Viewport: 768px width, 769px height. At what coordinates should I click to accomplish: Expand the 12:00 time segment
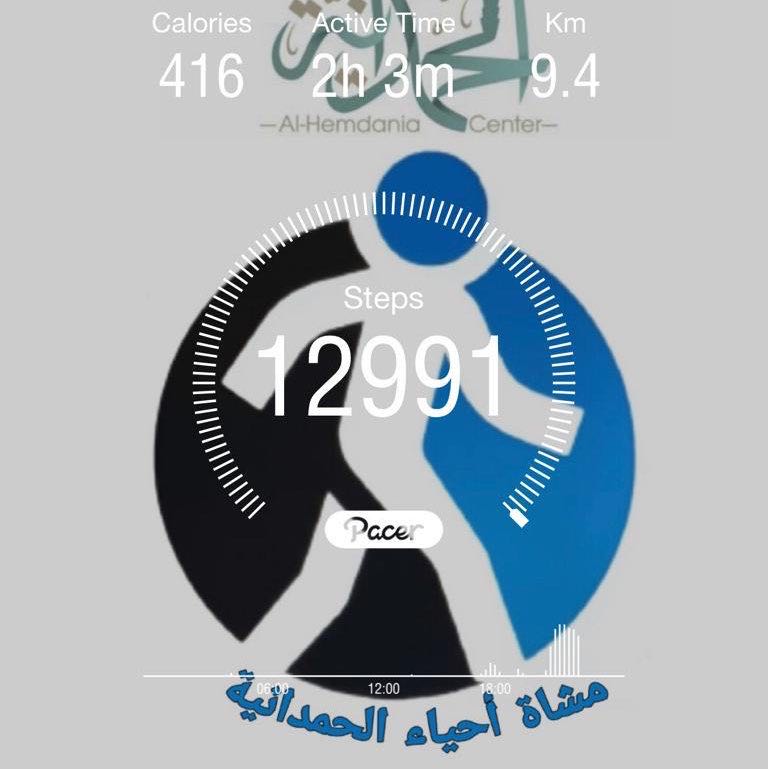click(383, 687)
